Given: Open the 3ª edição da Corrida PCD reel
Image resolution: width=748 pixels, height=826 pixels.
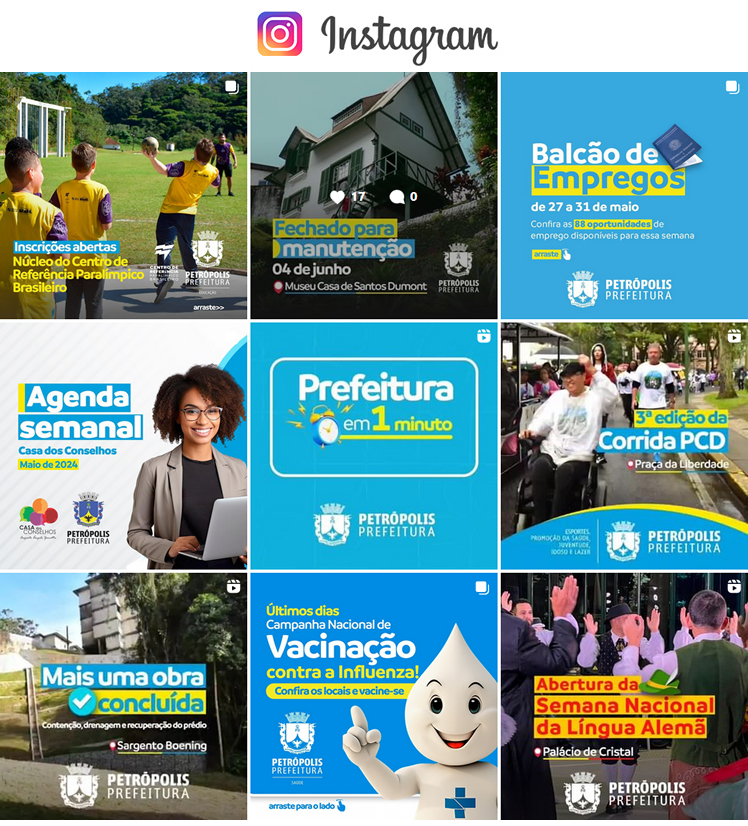Looking at the screenshot, I should click(624, 445).
